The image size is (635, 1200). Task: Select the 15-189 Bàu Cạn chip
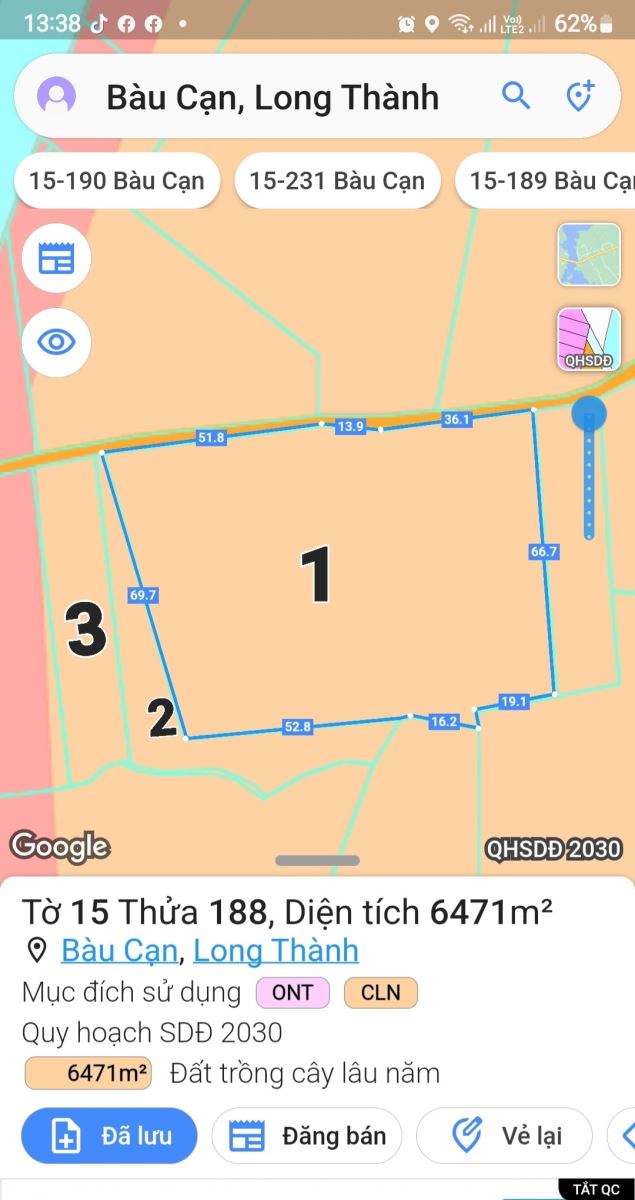[550, 181]
